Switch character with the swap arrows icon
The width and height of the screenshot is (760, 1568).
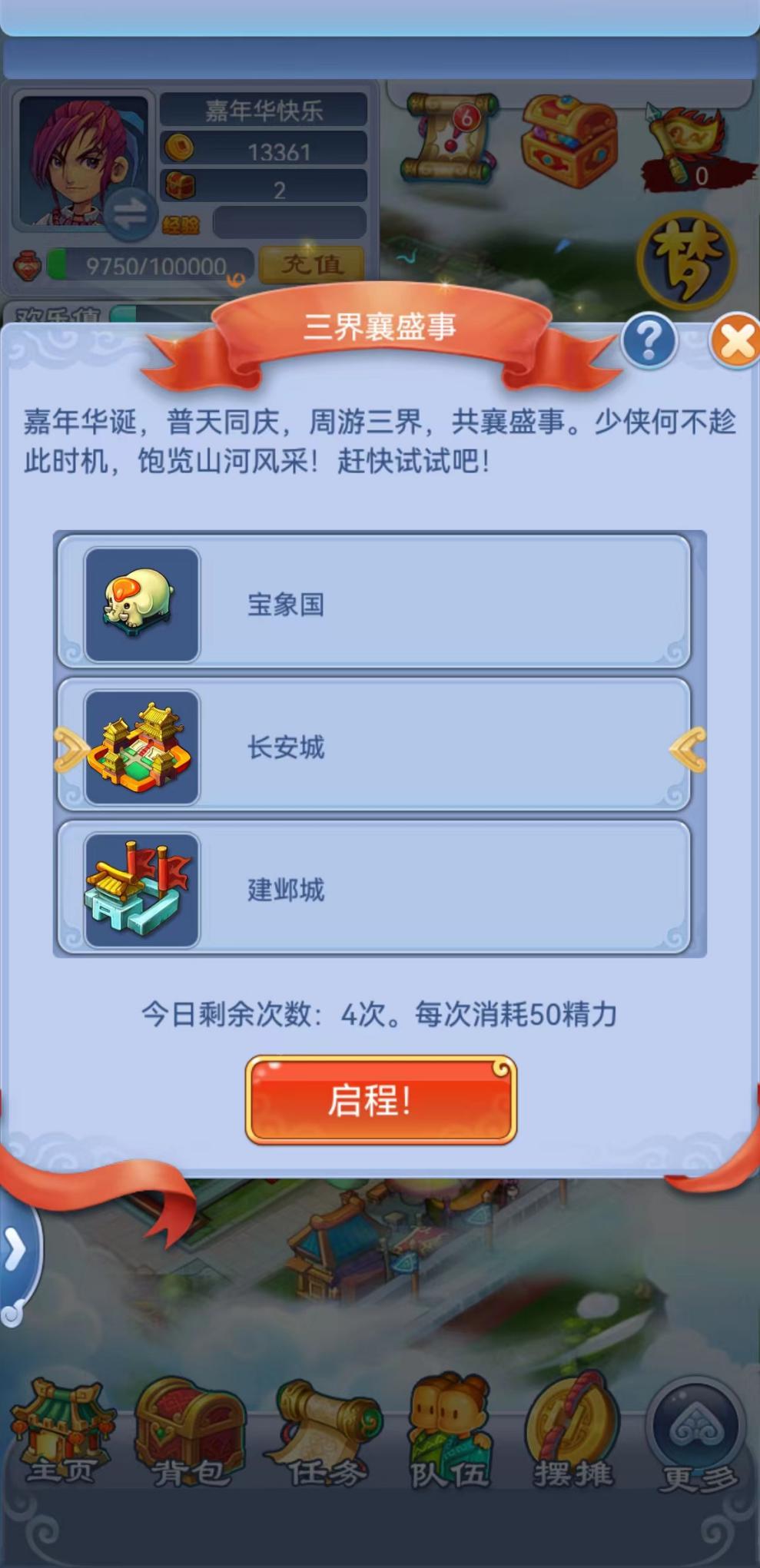pos(129,214)
